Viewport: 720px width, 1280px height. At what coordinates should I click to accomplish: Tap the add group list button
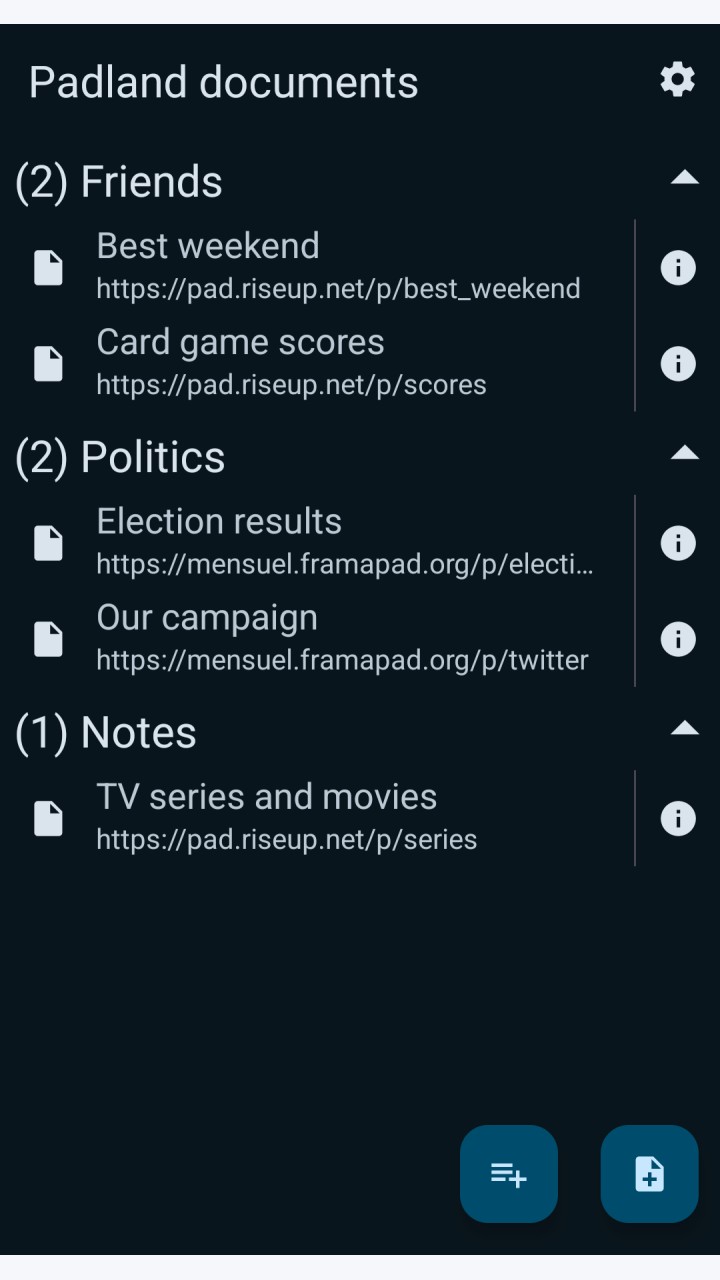pyautogui.click(x=509, y=1174)
